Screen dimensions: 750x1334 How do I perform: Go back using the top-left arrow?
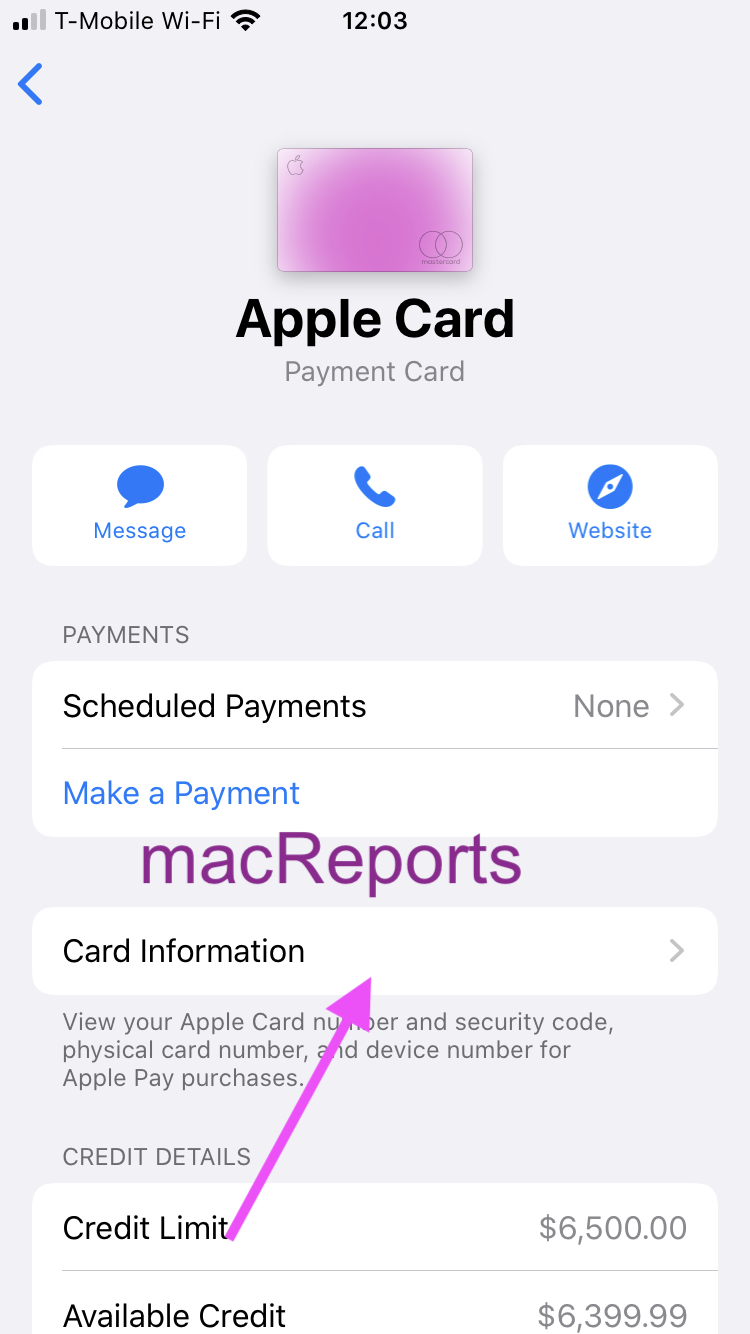[31, 85]
